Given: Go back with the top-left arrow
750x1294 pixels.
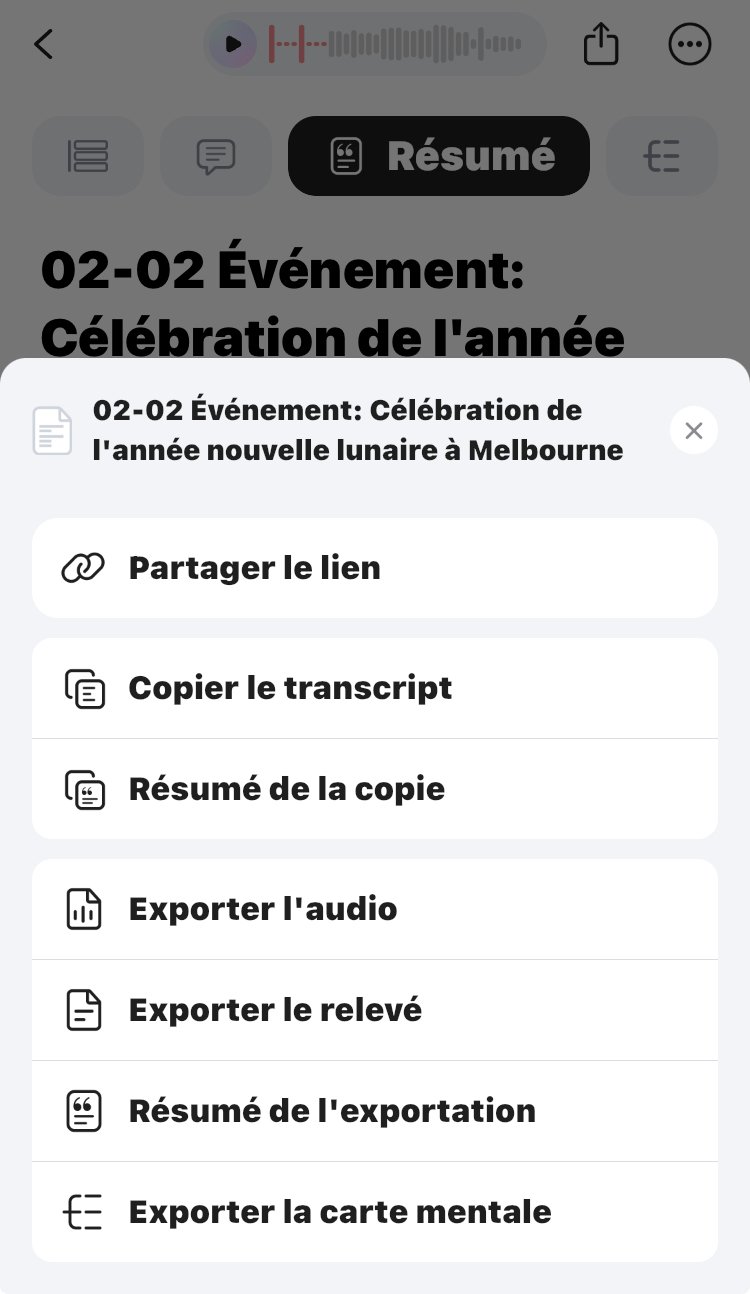Looking at the screenshot, I should click(43, 45).
